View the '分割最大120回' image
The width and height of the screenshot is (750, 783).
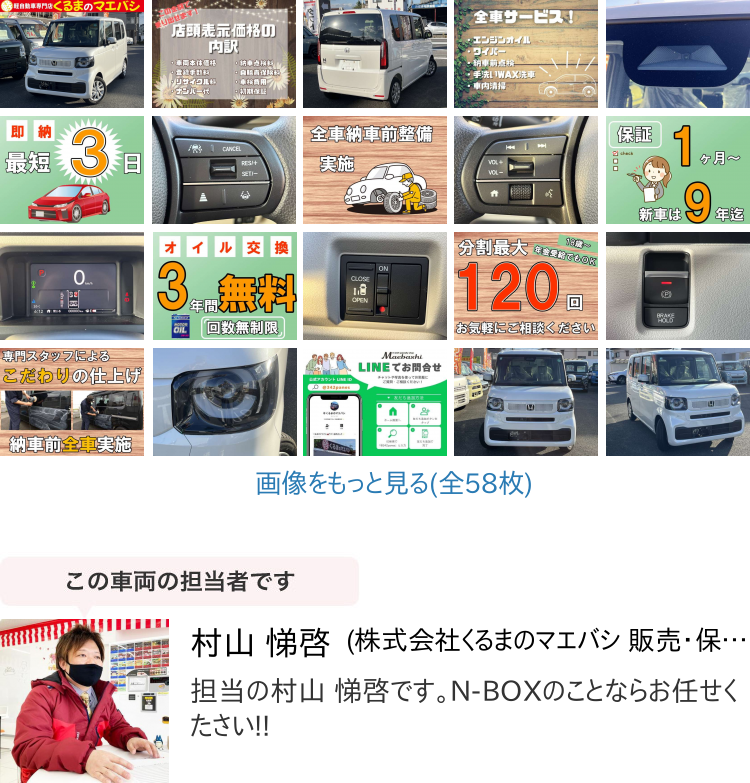[x=526, y=286]
